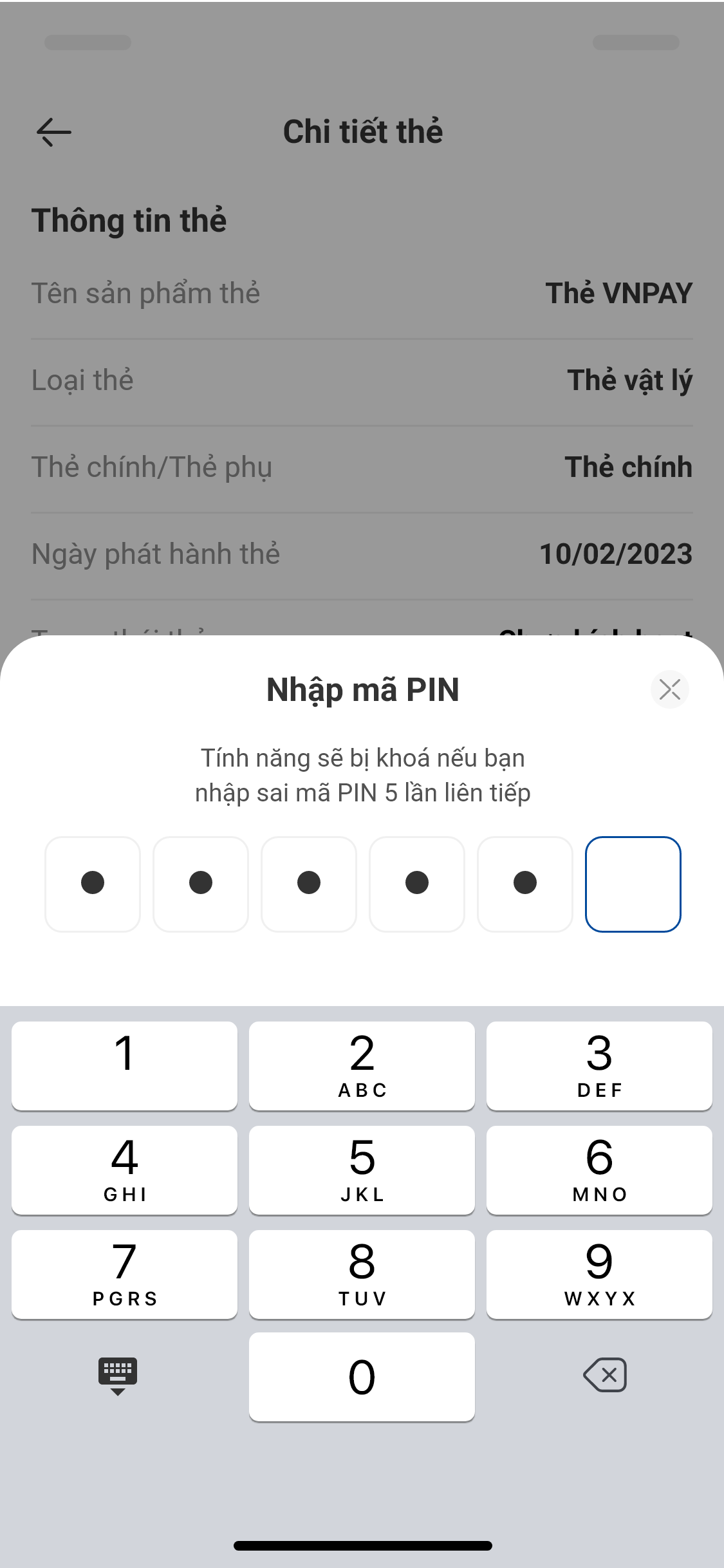
Task: Select the empty sixth PIN box
Action: coord(633,884)
